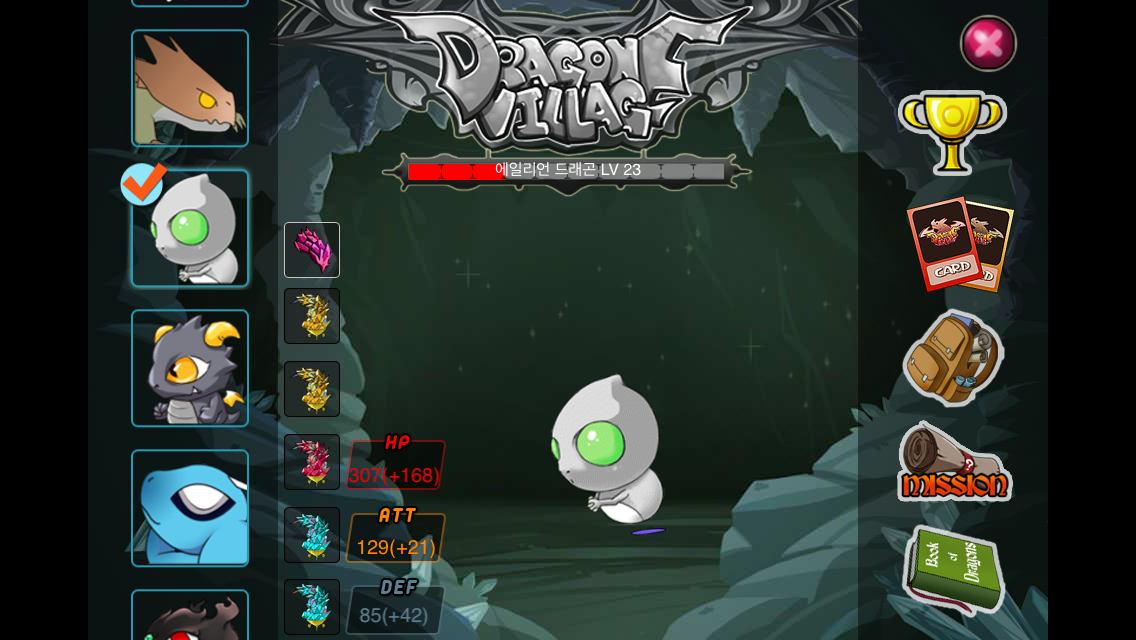Tap the pink crystal equipment slot
Screen dimensions: 1136x640
click(x=312, y=250)
